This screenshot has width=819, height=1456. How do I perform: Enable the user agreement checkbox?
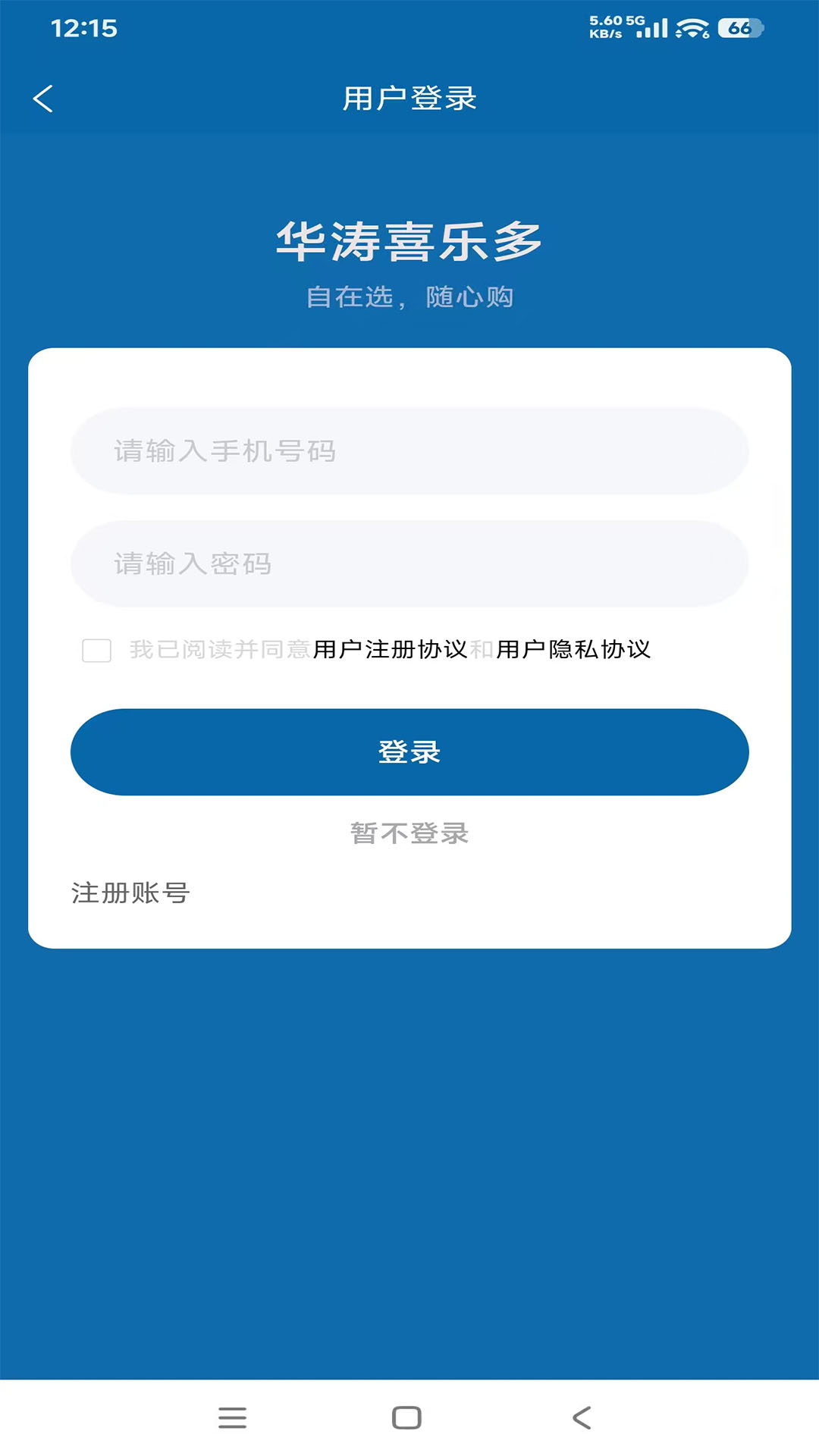[x=95, y=651]
